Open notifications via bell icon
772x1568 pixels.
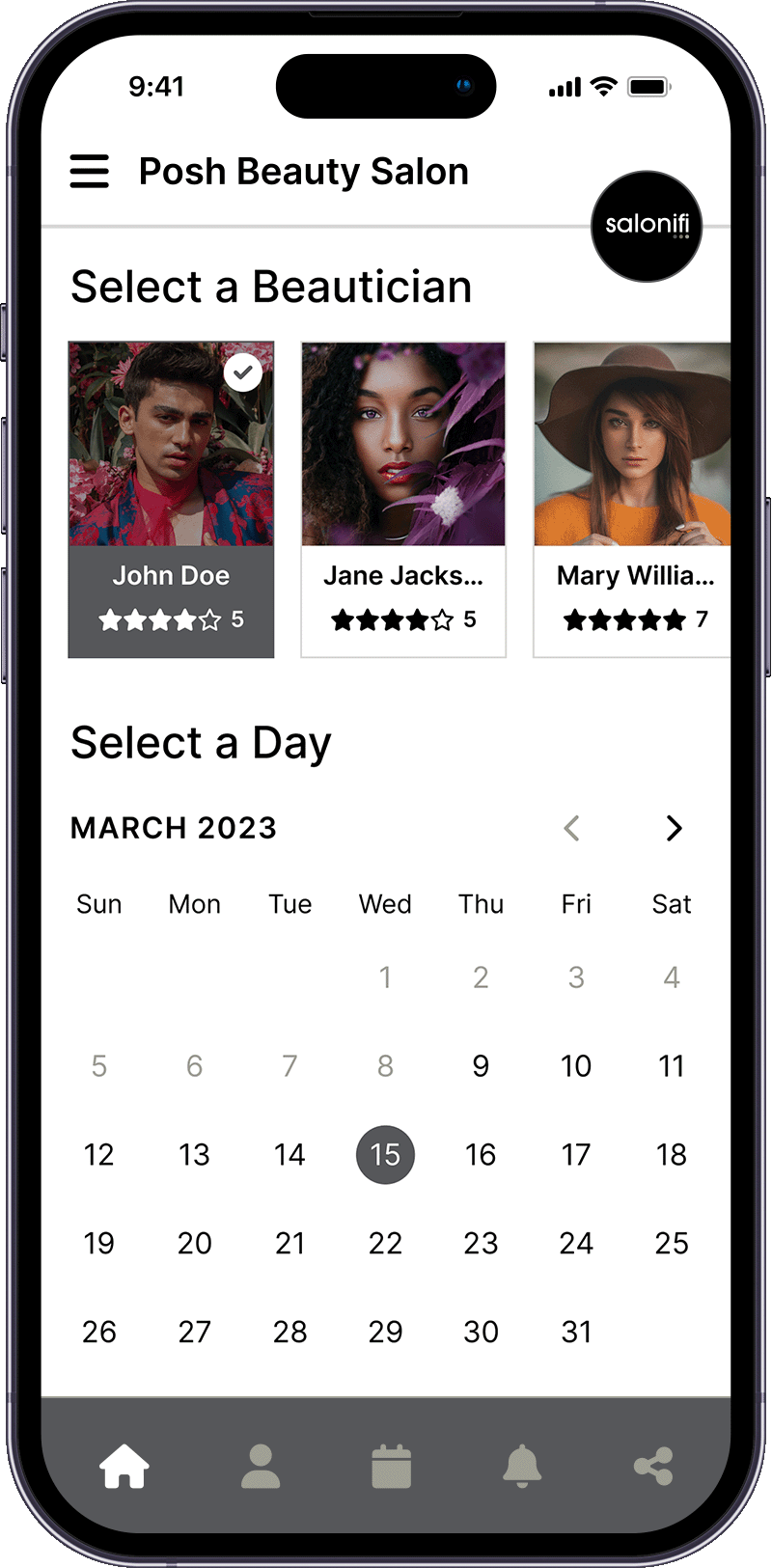click(x=522, y=1467)
